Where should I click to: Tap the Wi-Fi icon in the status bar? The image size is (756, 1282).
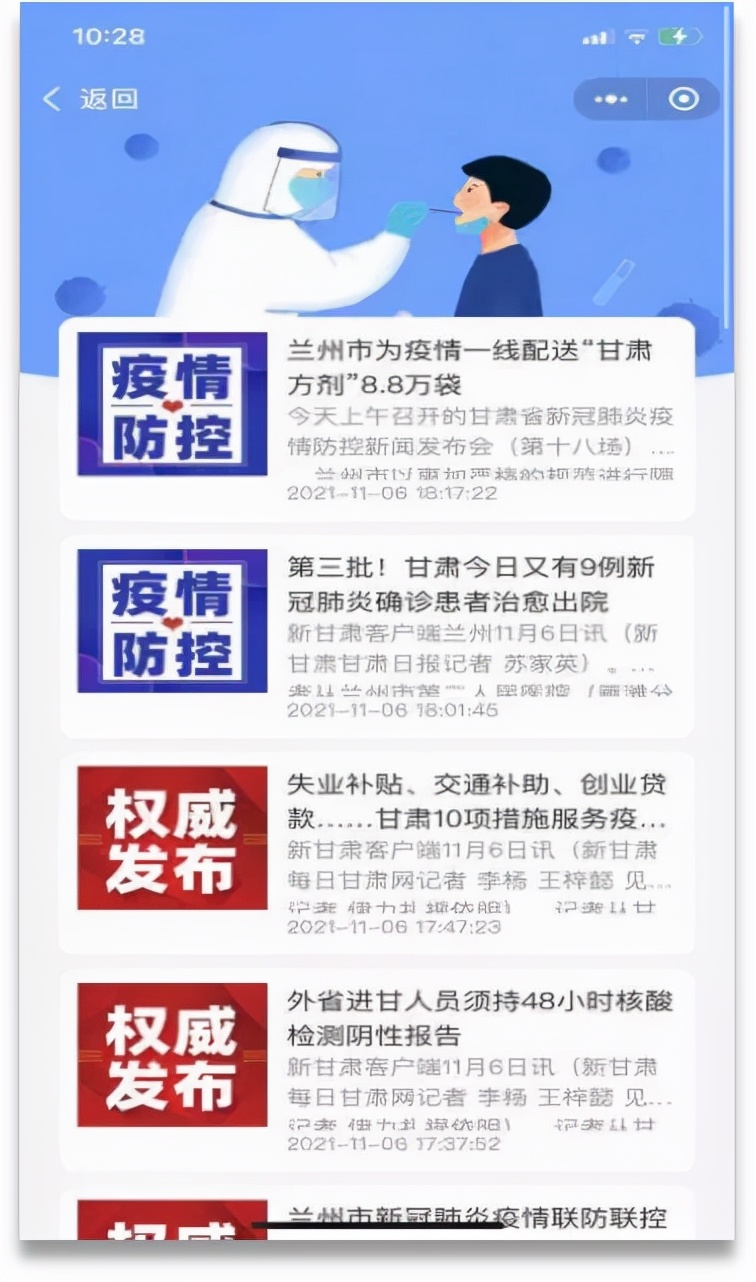(x=634, y=35)
